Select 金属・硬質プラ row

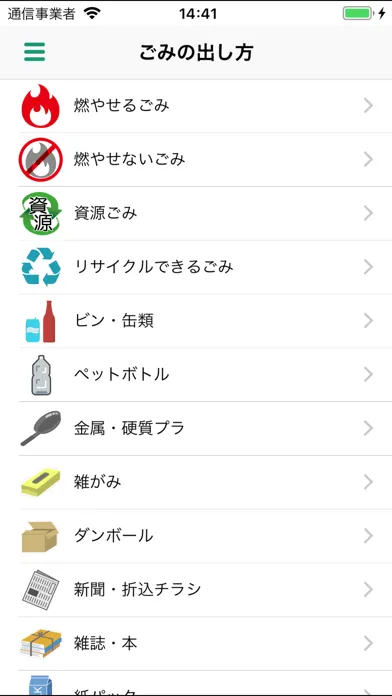coord(196,428)
